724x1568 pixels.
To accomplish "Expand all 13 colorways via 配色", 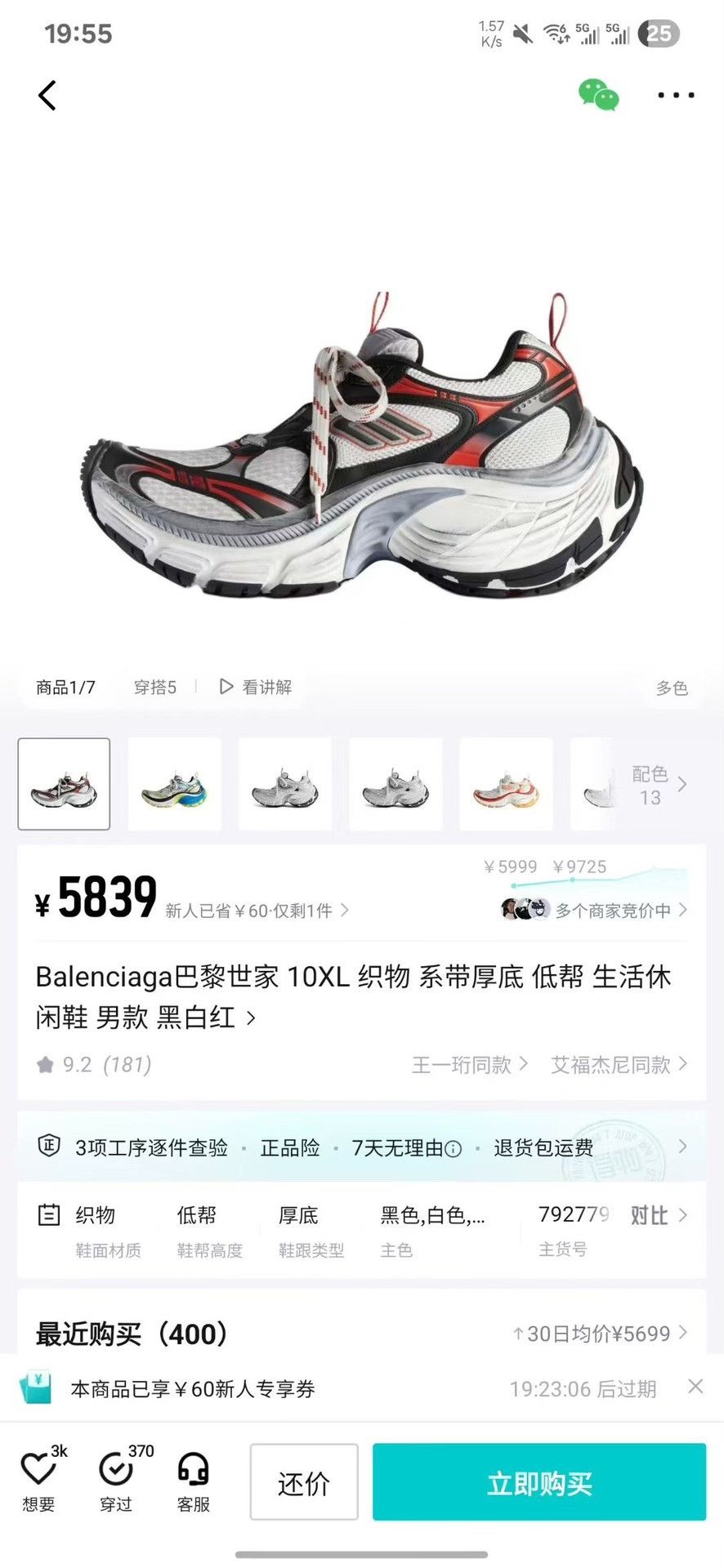I will click(x=659, y=785).
